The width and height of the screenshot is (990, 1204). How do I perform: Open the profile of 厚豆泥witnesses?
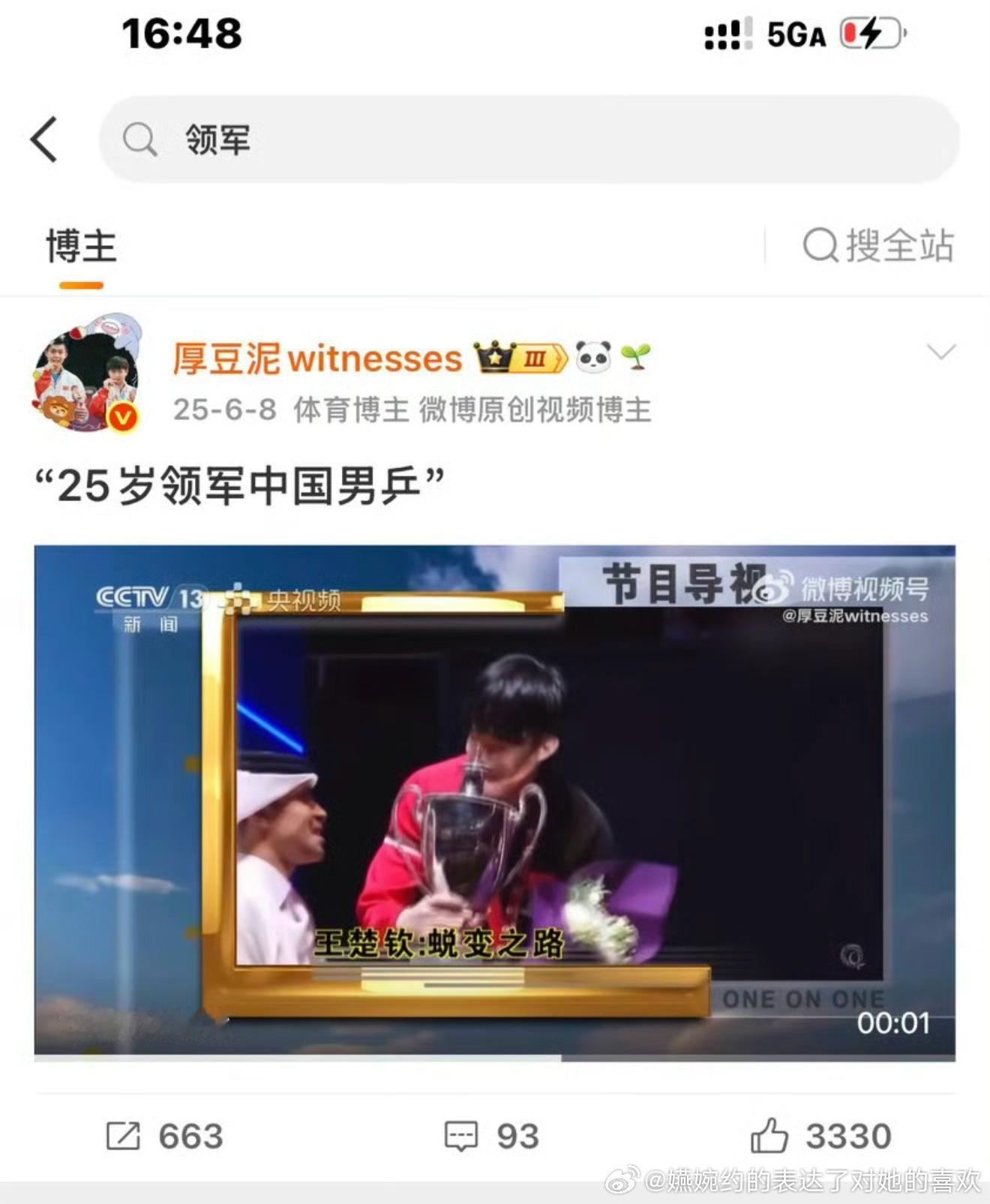click(315, 359)
